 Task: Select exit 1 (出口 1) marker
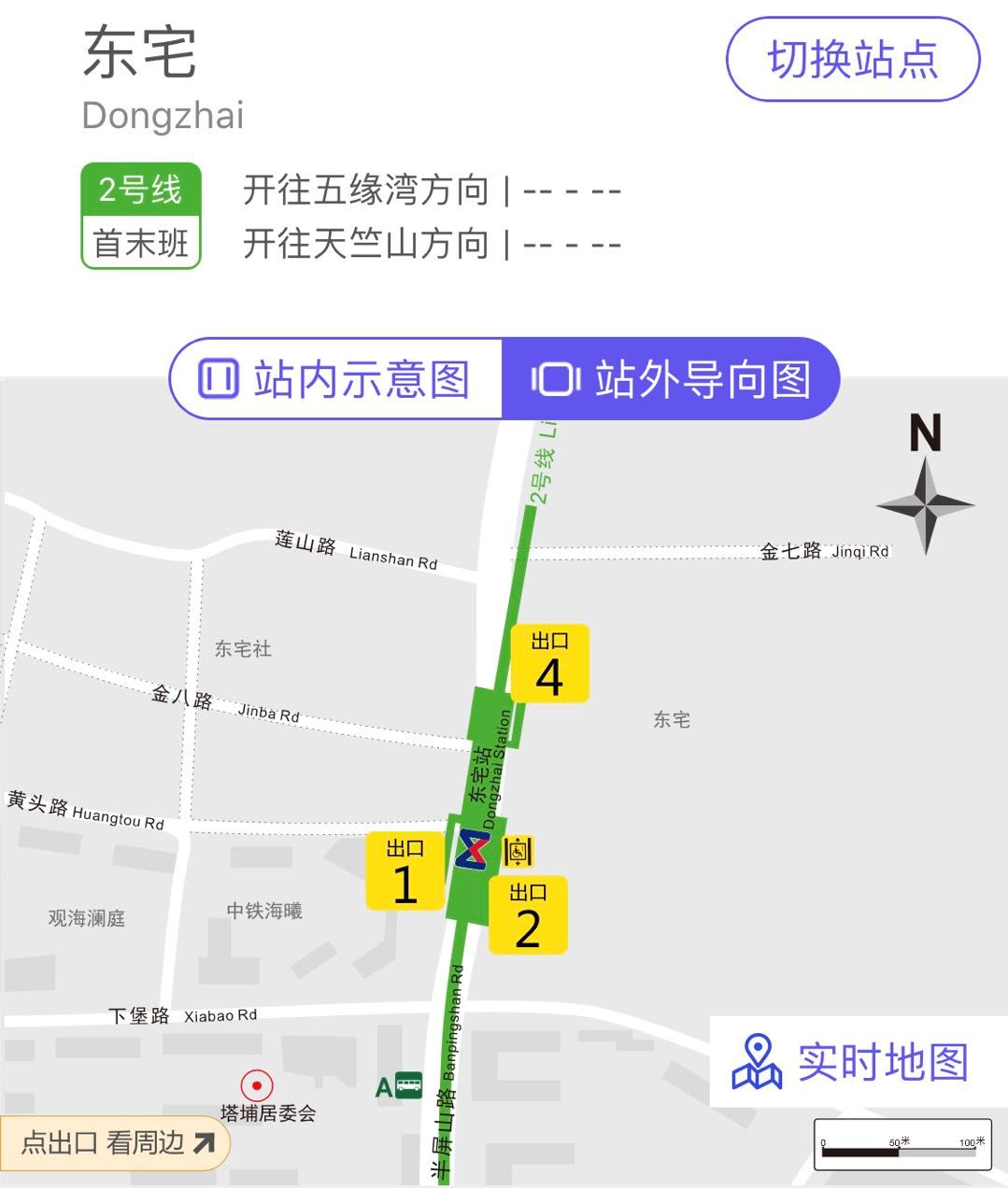click(x=405, y=871)
